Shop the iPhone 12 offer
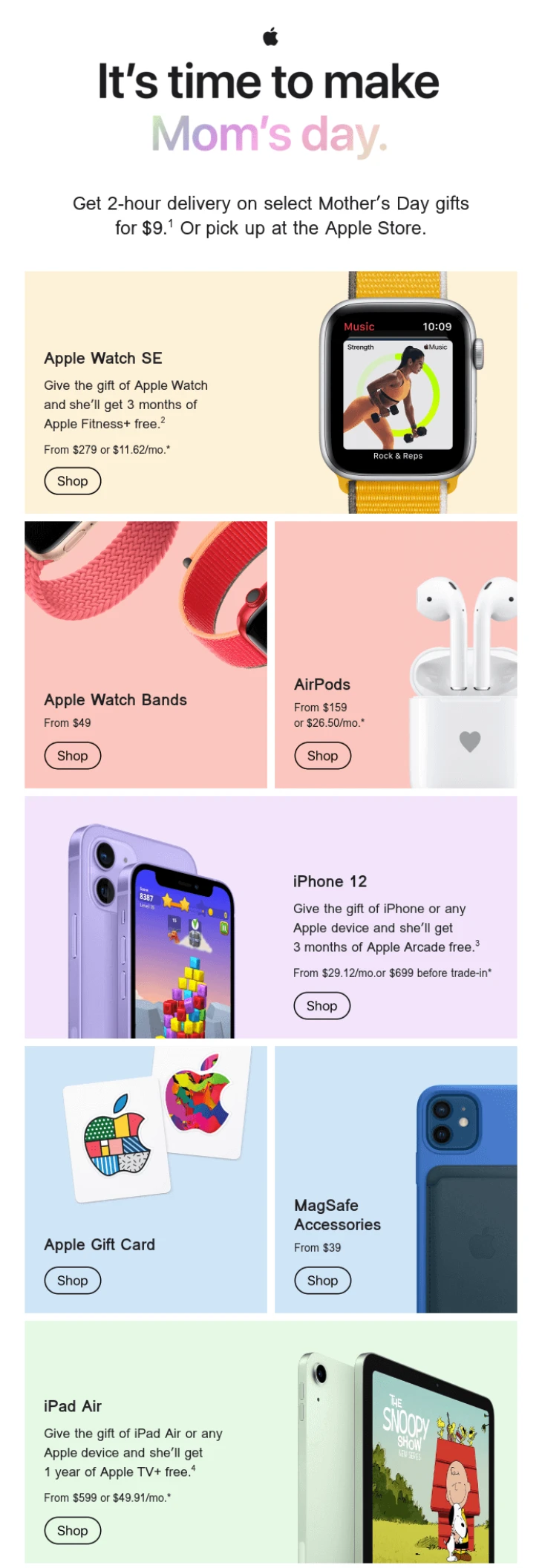The image size is (542, 1568). tap(321, 1006)
